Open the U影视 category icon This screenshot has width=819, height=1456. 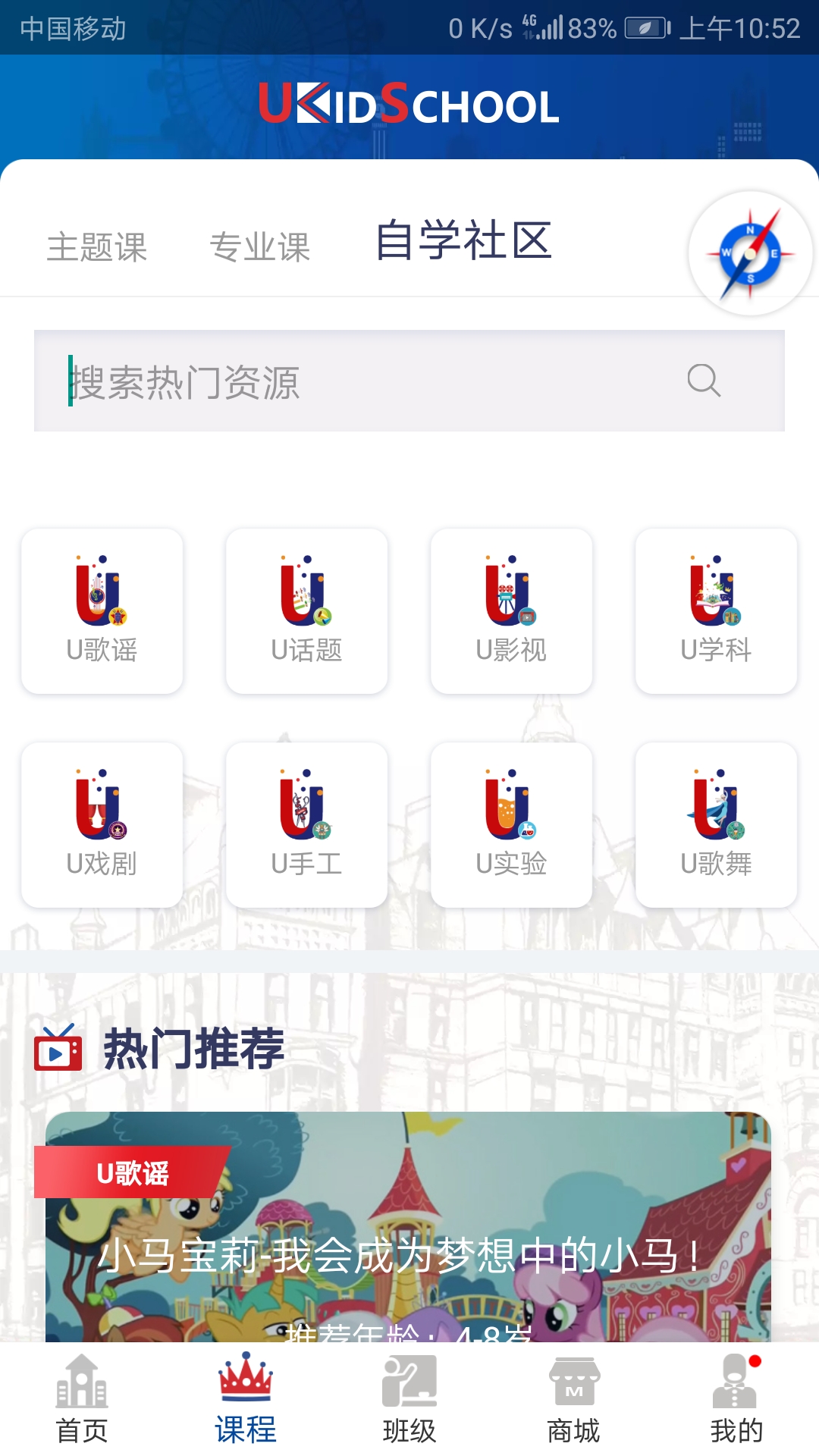pos(511,610)
